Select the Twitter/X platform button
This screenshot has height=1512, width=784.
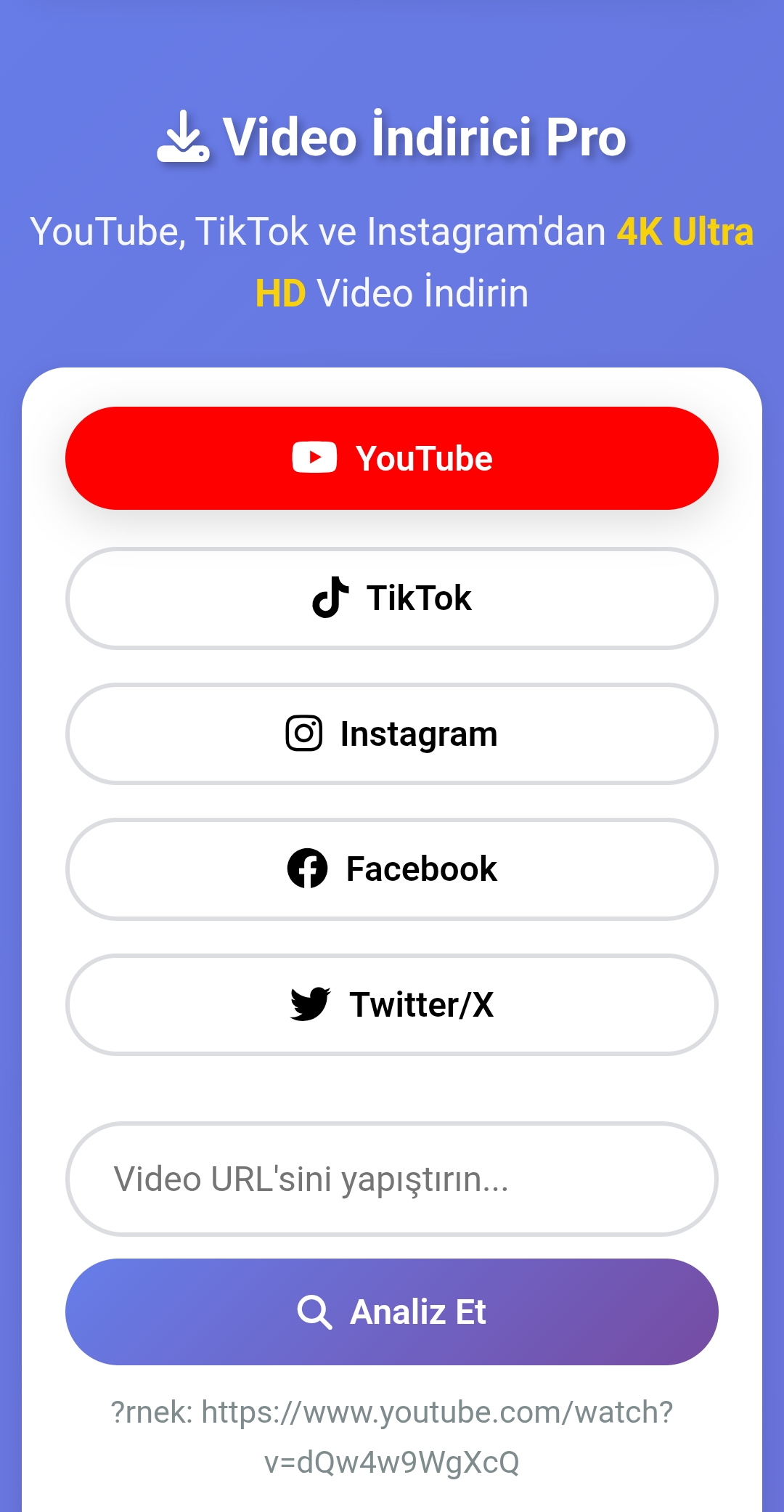pyautogui.click(x=392, y=1004)
